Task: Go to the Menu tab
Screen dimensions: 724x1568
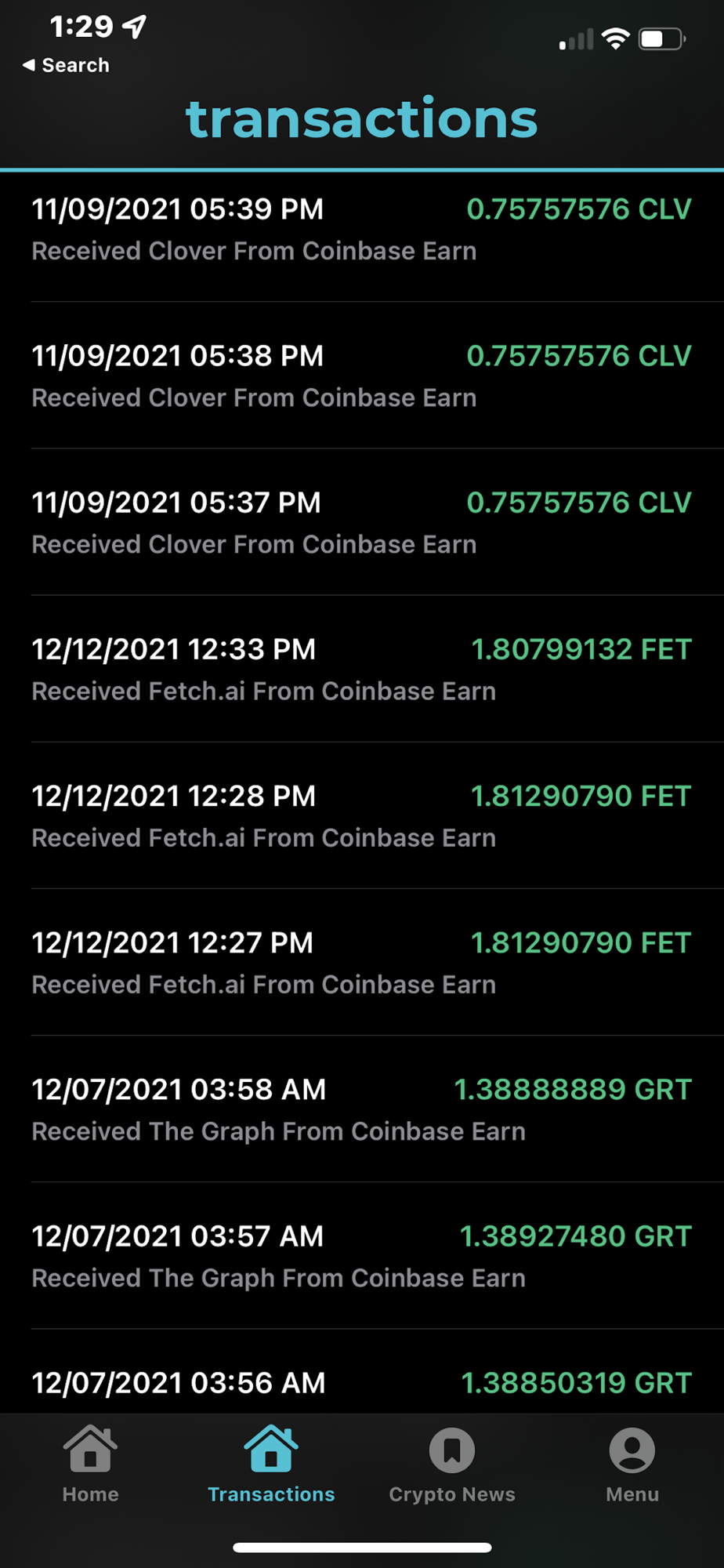Action: pyautogui.click(x=632, y=1463)
